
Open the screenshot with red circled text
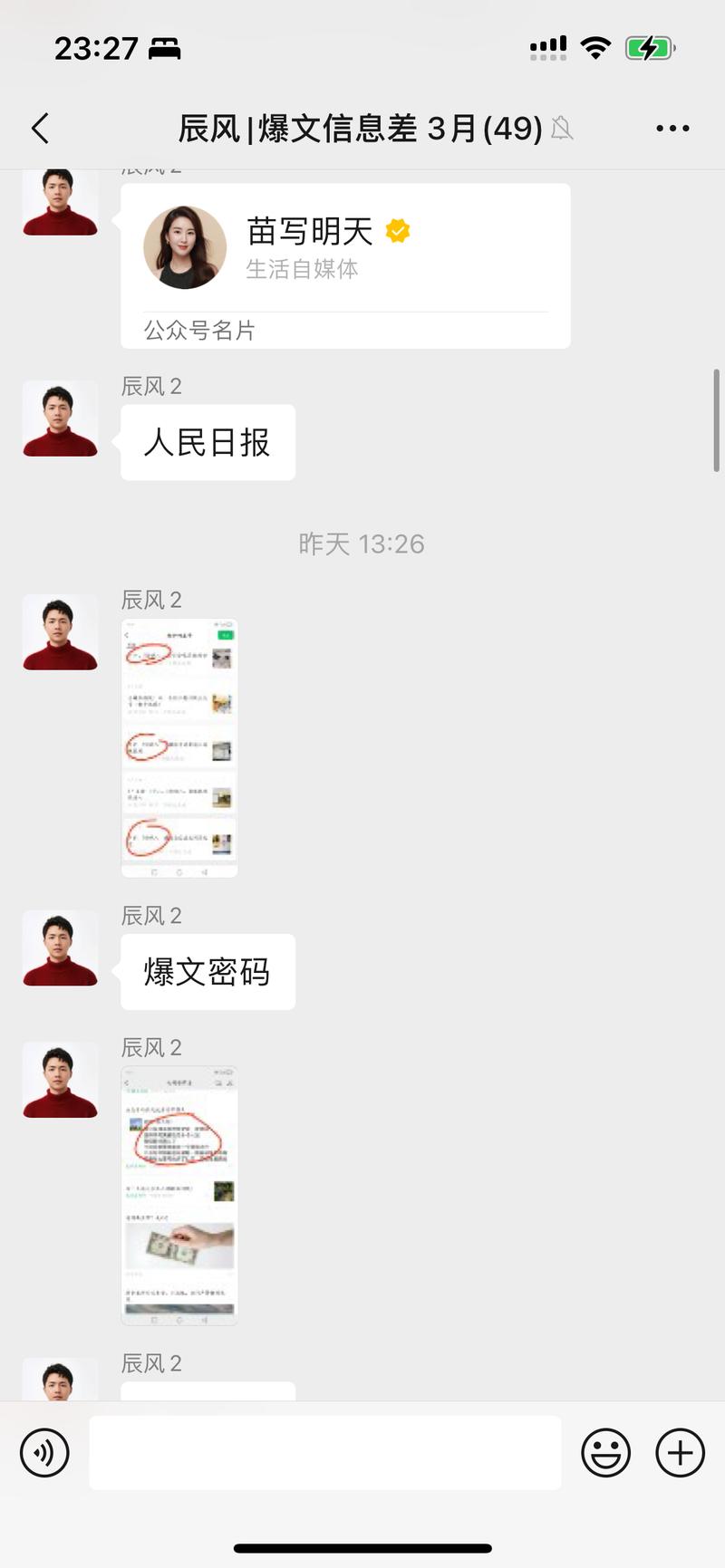(x=179, y=1194)
